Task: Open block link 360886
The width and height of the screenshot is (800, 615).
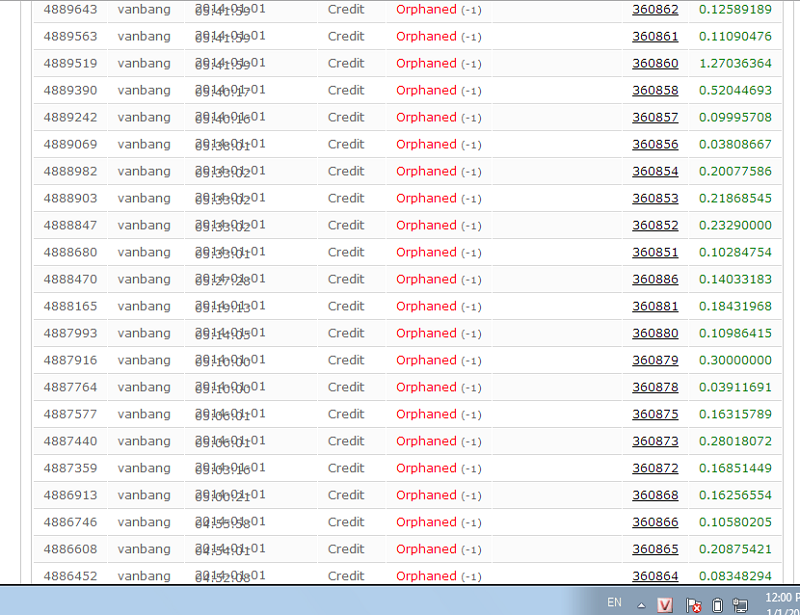Action: [655, 279]
